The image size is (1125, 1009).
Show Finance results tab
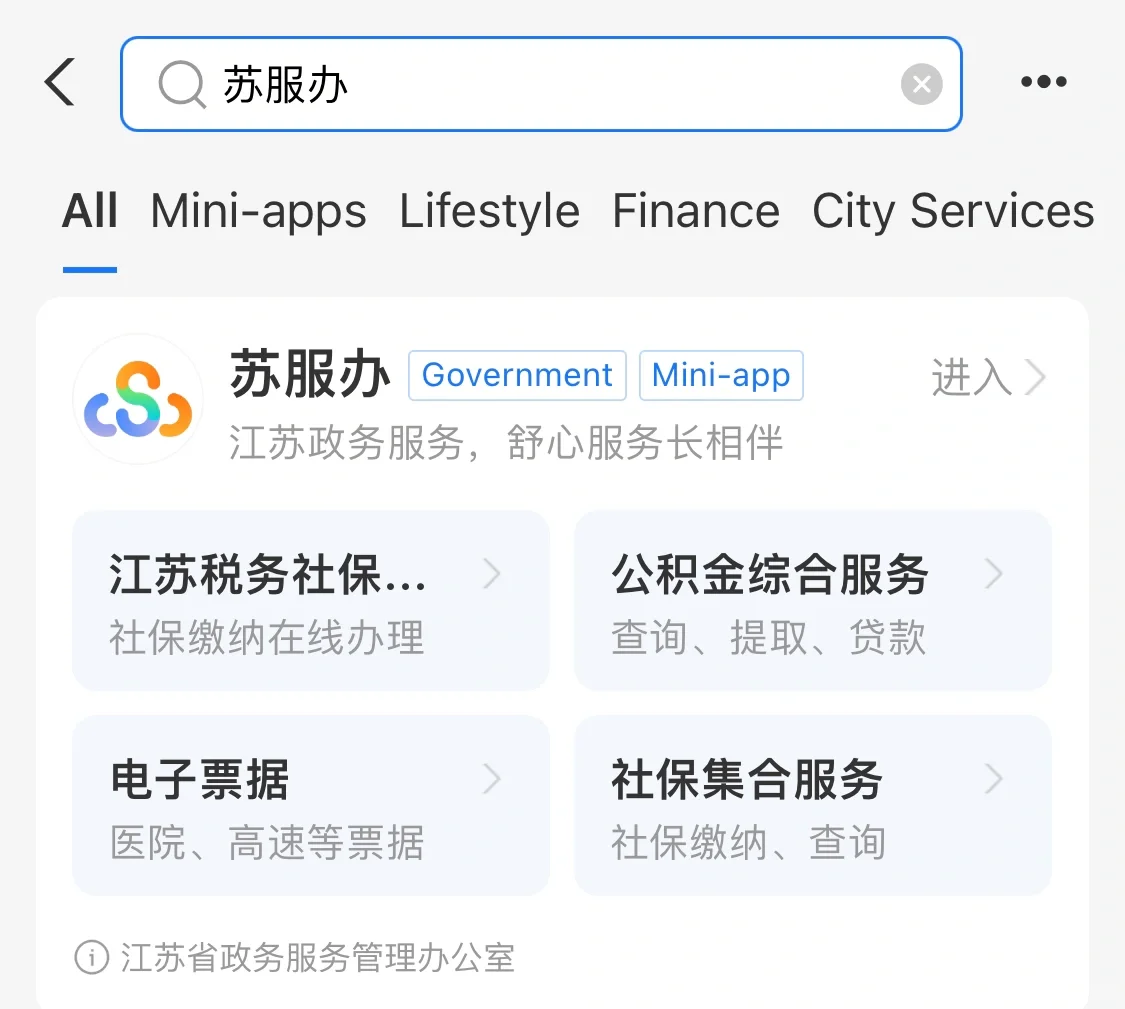695,212
